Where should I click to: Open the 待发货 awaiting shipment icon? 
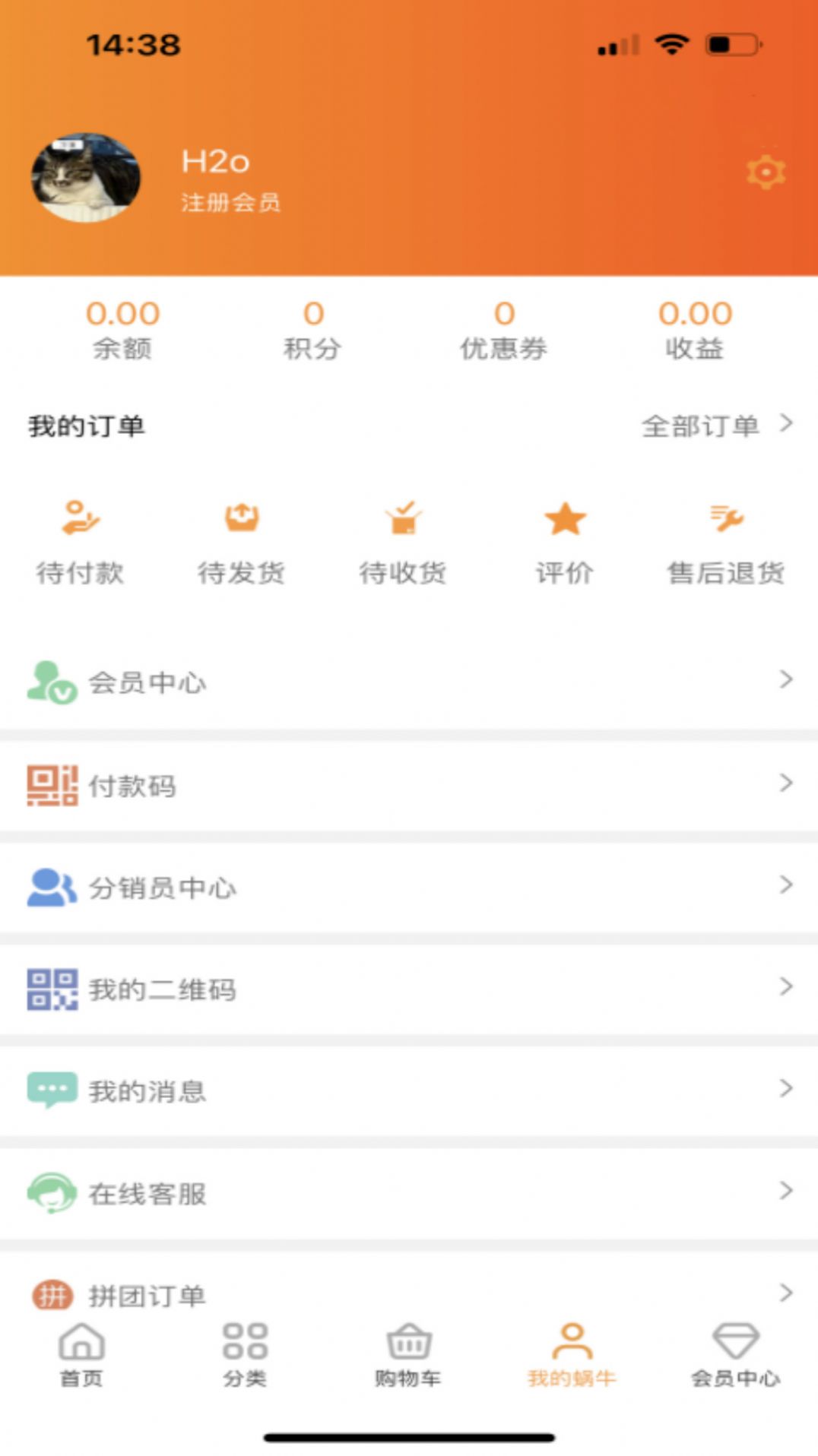[242, 518]
